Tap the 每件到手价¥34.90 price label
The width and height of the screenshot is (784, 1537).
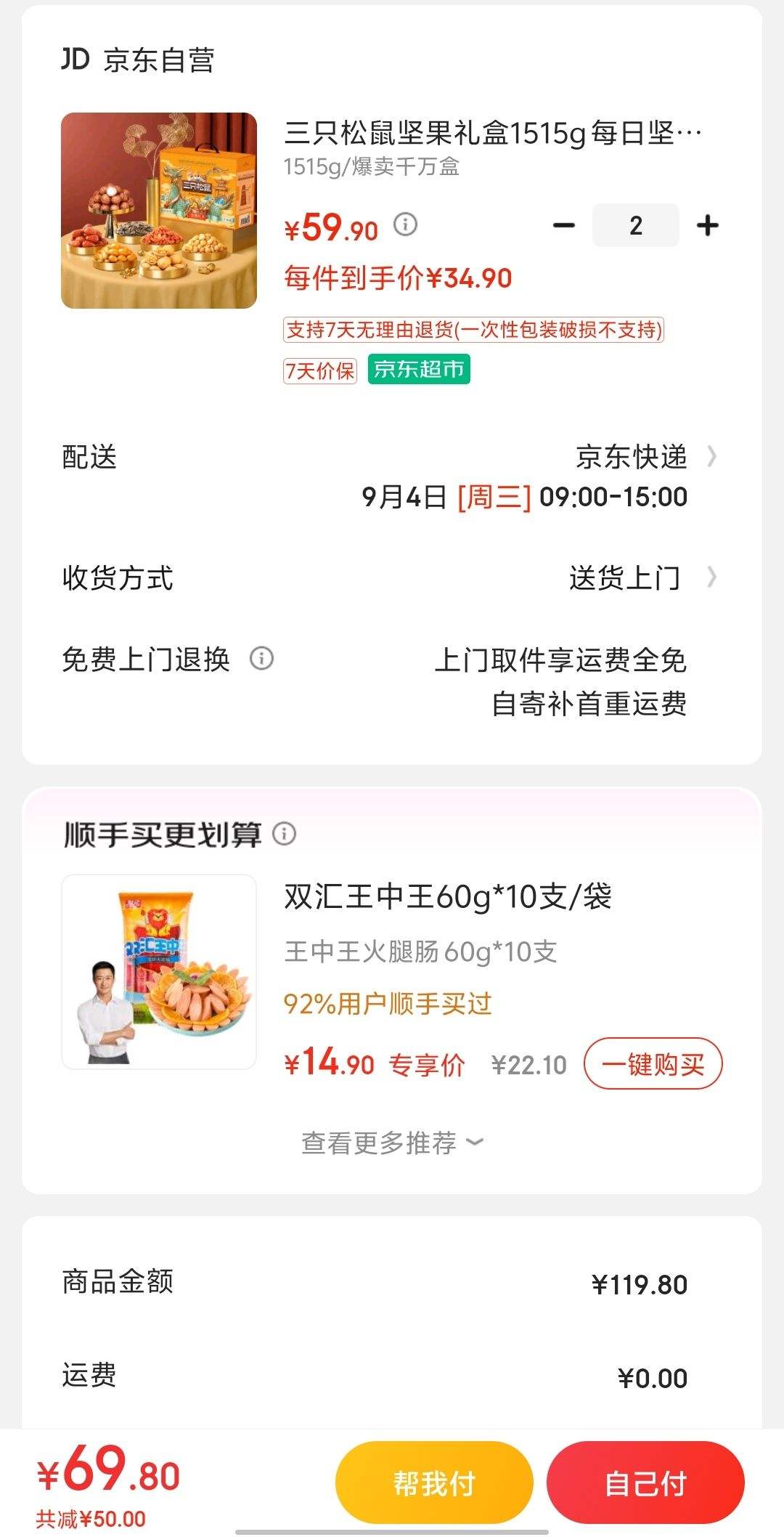click(x=396, y=277)
